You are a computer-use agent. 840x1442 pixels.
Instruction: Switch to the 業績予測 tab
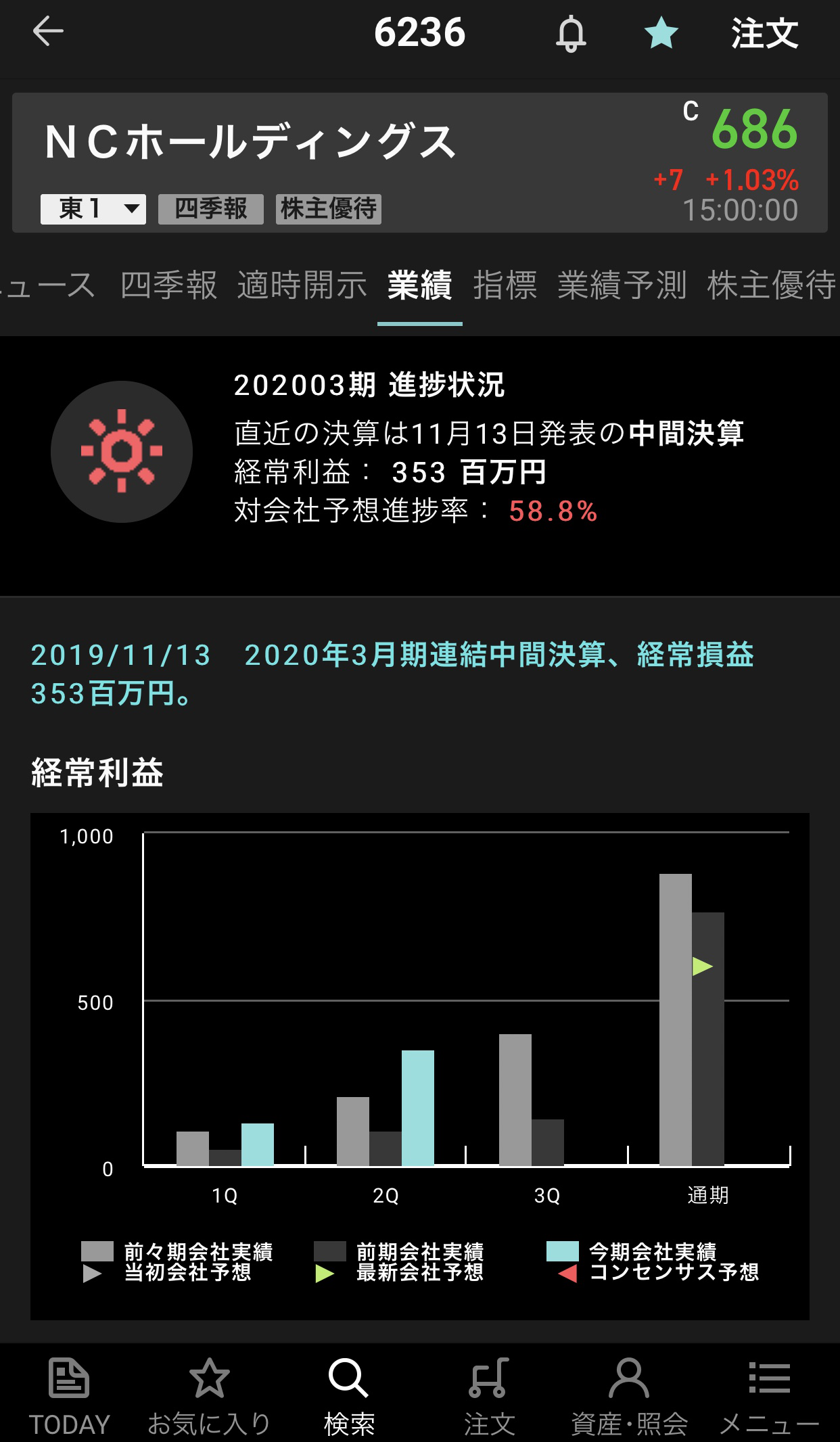(622, 285)
